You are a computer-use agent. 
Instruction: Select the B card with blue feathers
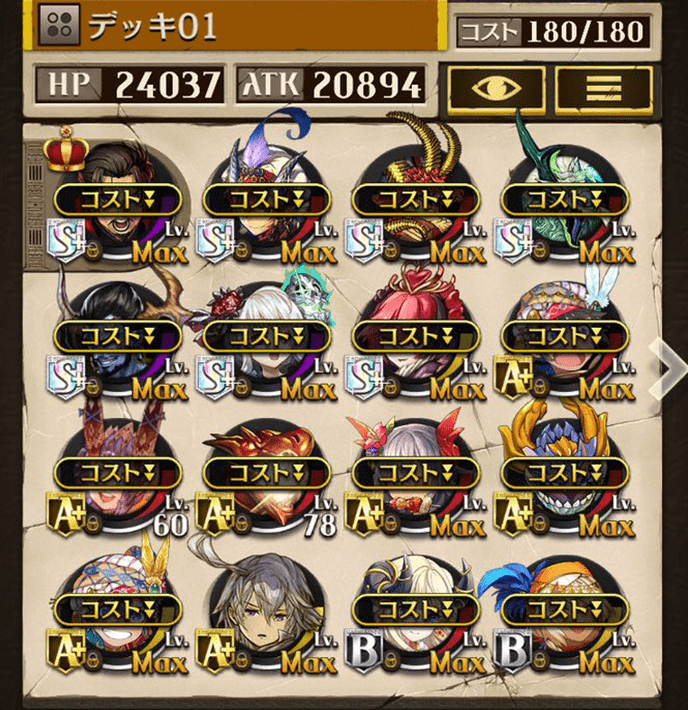(x=565, y=610)
